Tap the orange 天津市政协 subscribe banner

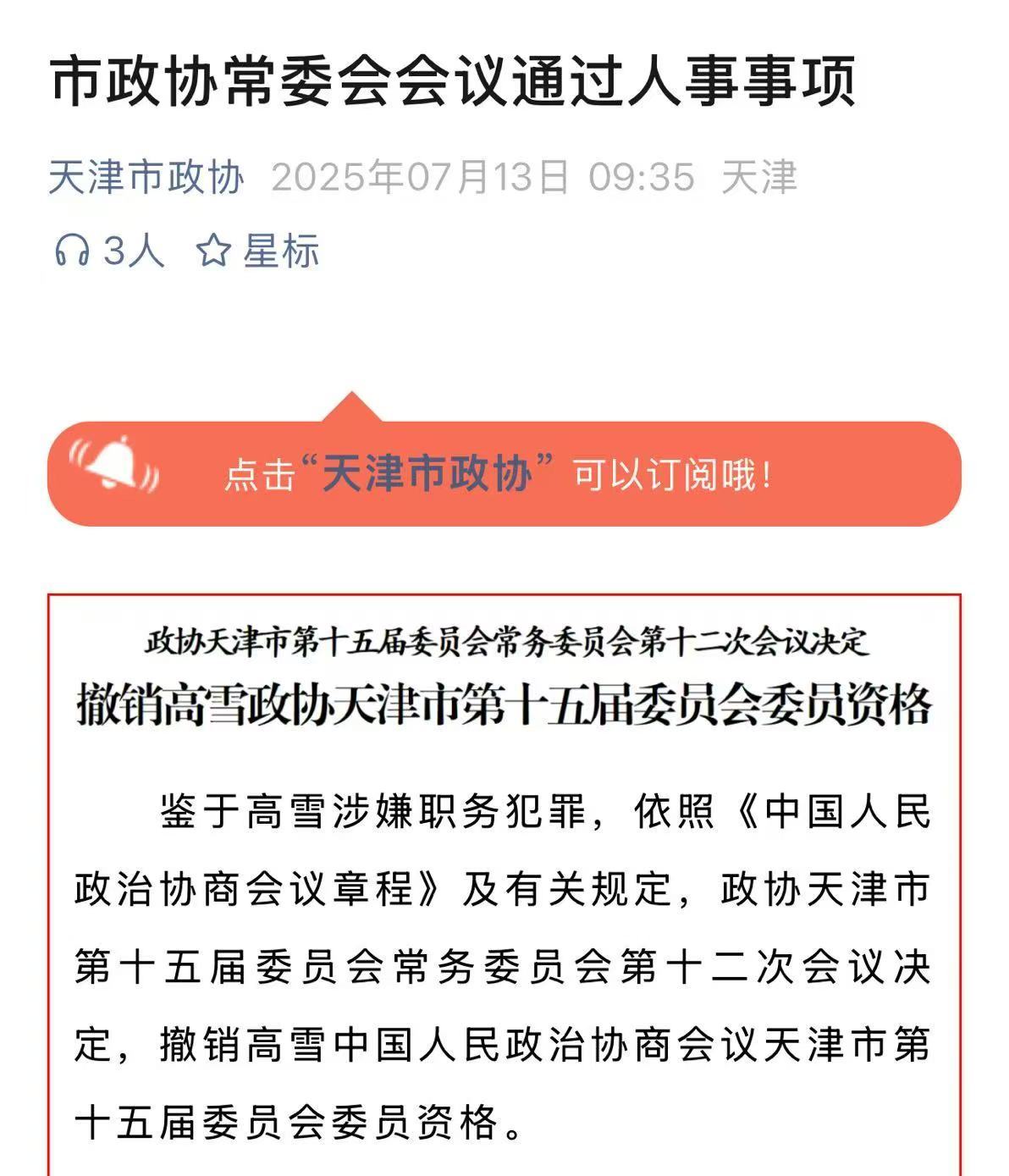[504, 473]
